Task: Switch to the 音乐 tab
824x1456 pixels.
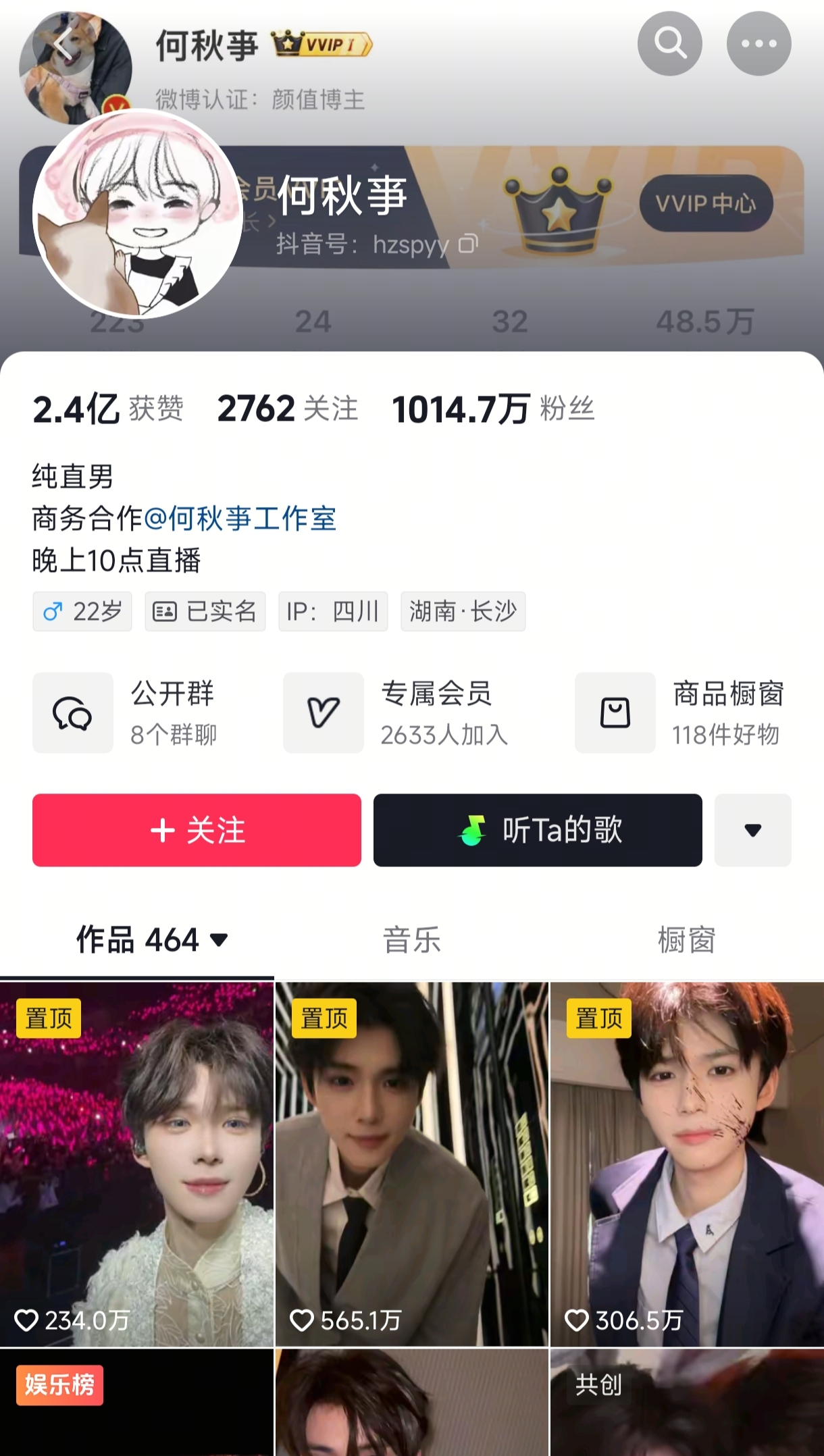Action: [x=412, y=939]
